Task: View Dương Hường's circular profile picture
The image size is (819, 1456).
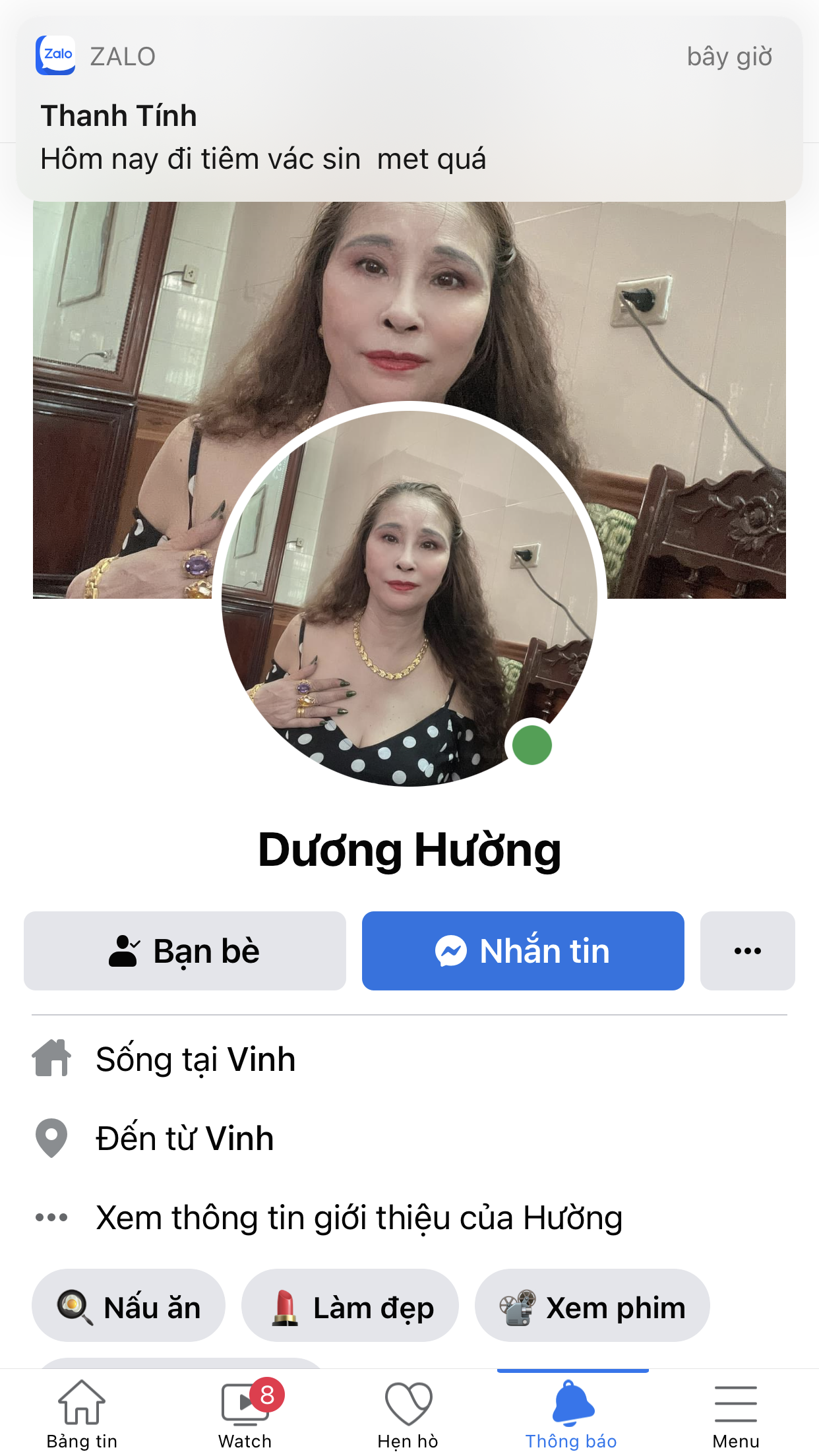Action: (x=409, y=597)
